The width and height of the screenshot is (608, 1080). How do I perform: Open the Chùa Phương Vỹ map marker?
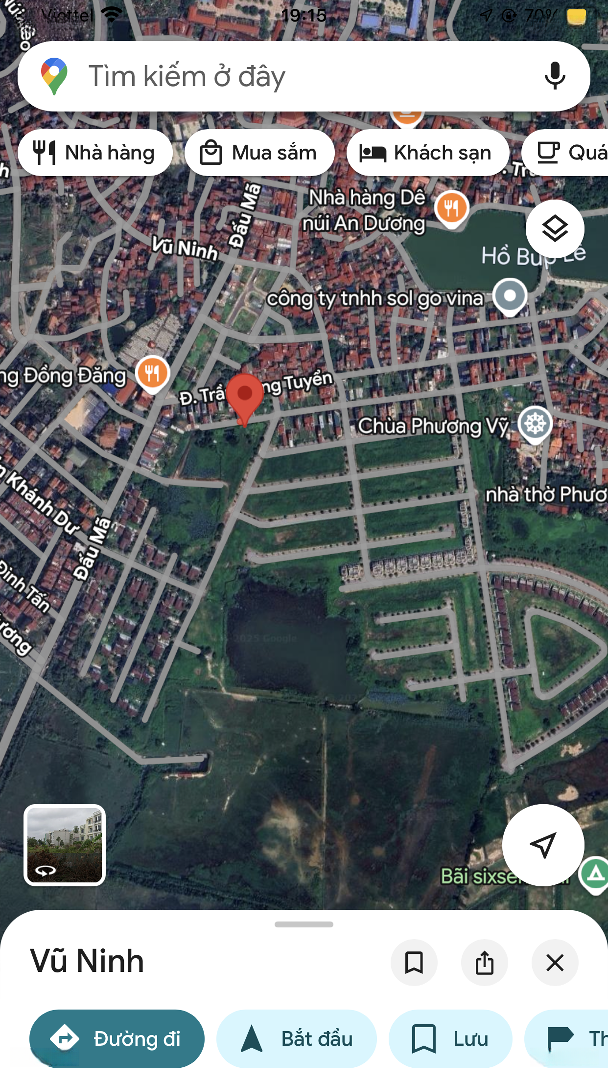point(536,425)
